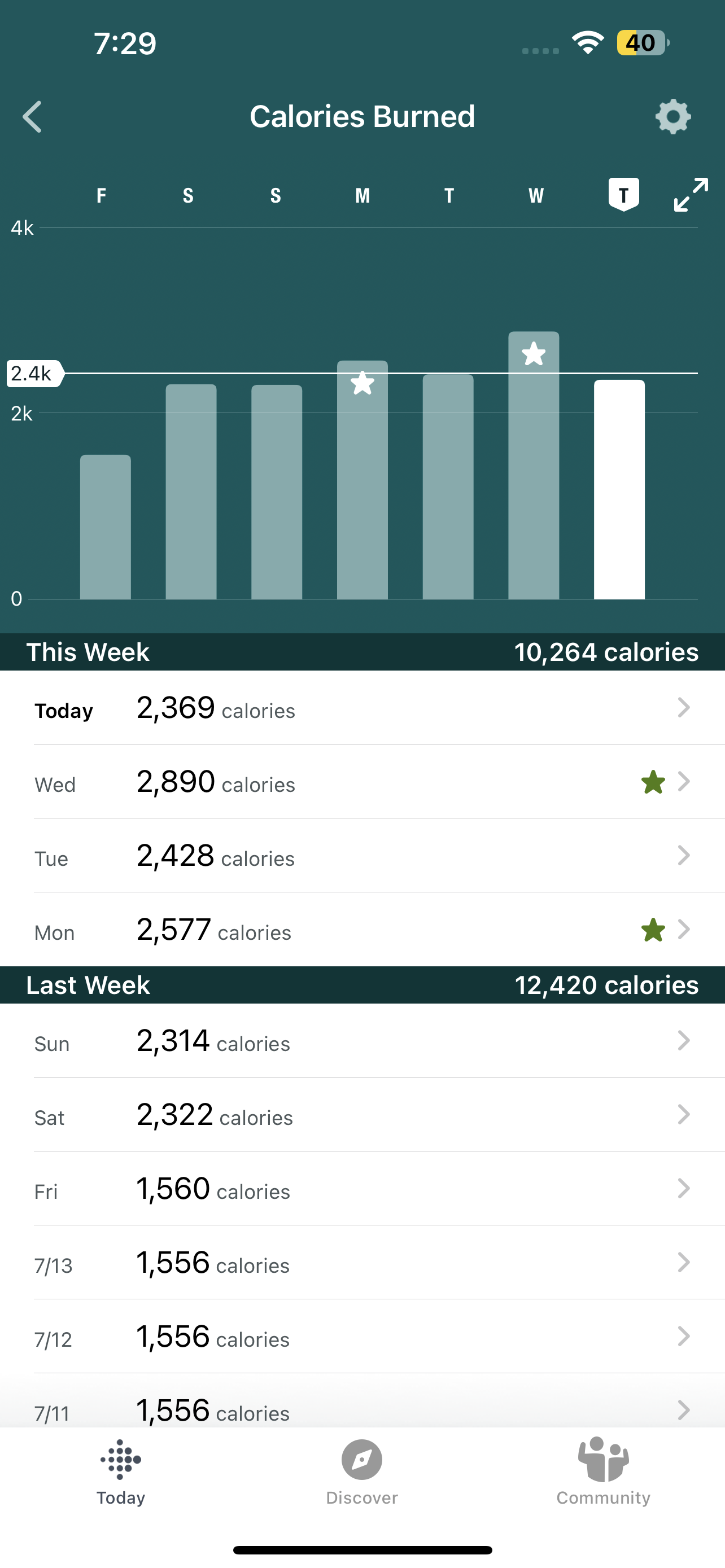Open Today's 2,369 calories entry
Screen dimensions: 725x1568
(362, 708)
